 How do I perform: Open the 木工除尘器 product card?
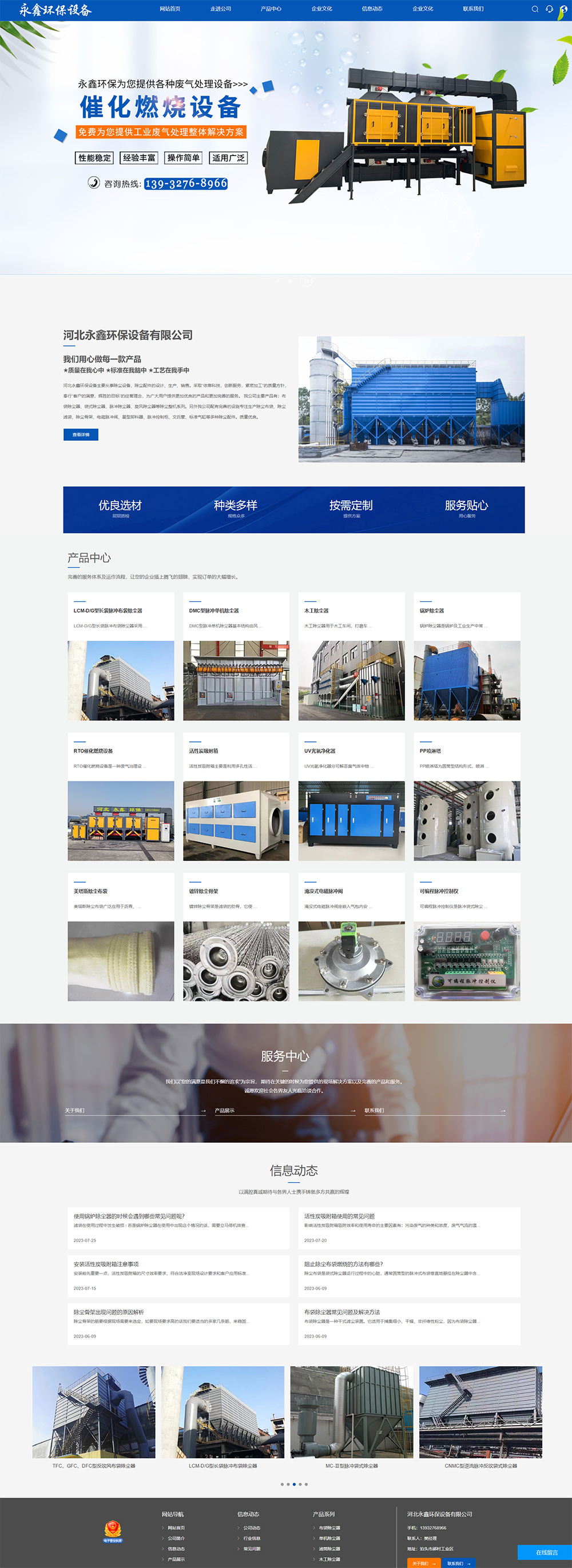pos(351,656)
